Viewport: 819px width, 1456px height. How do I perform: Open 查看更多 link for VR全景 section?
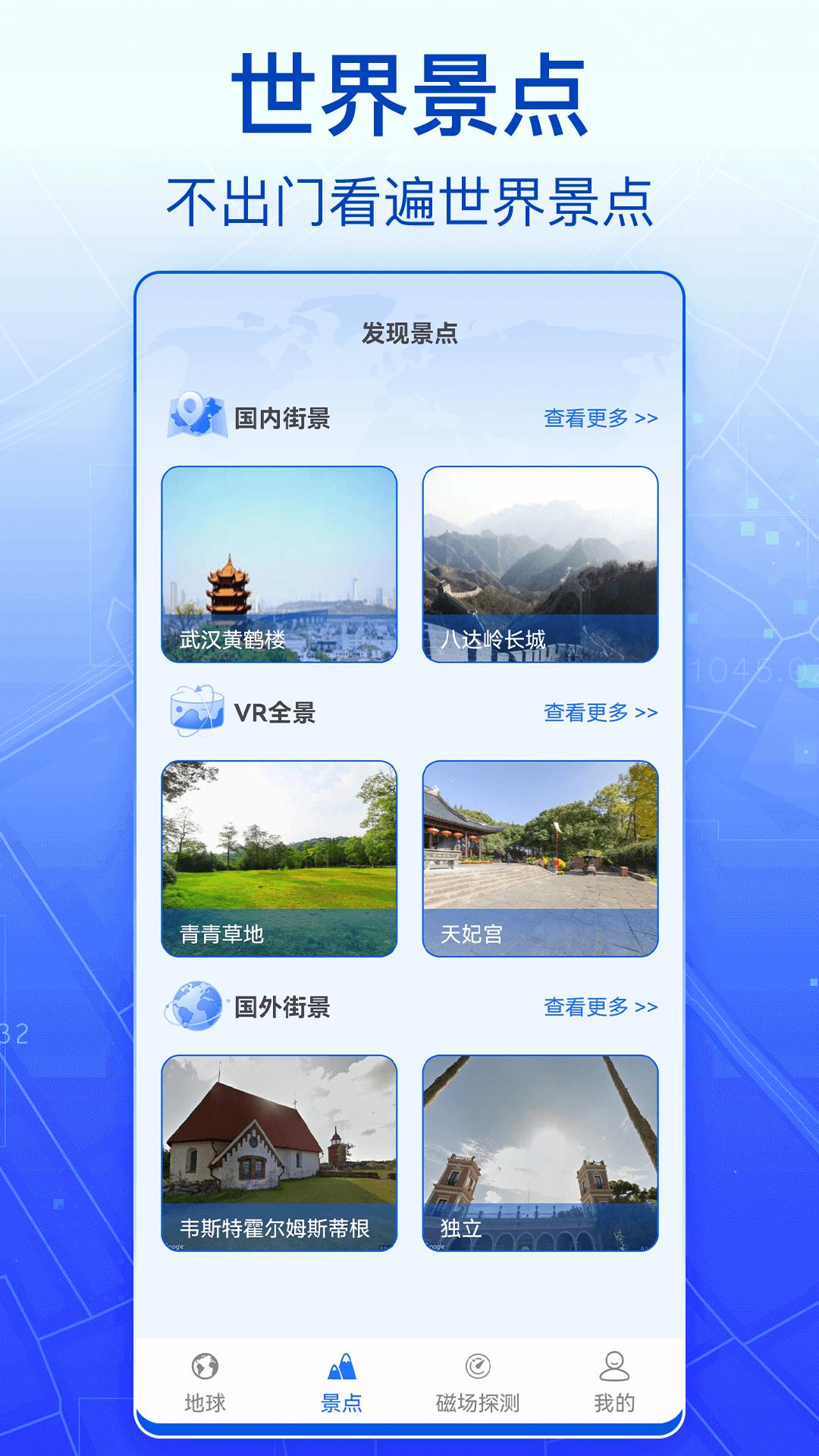click(599, 711)
